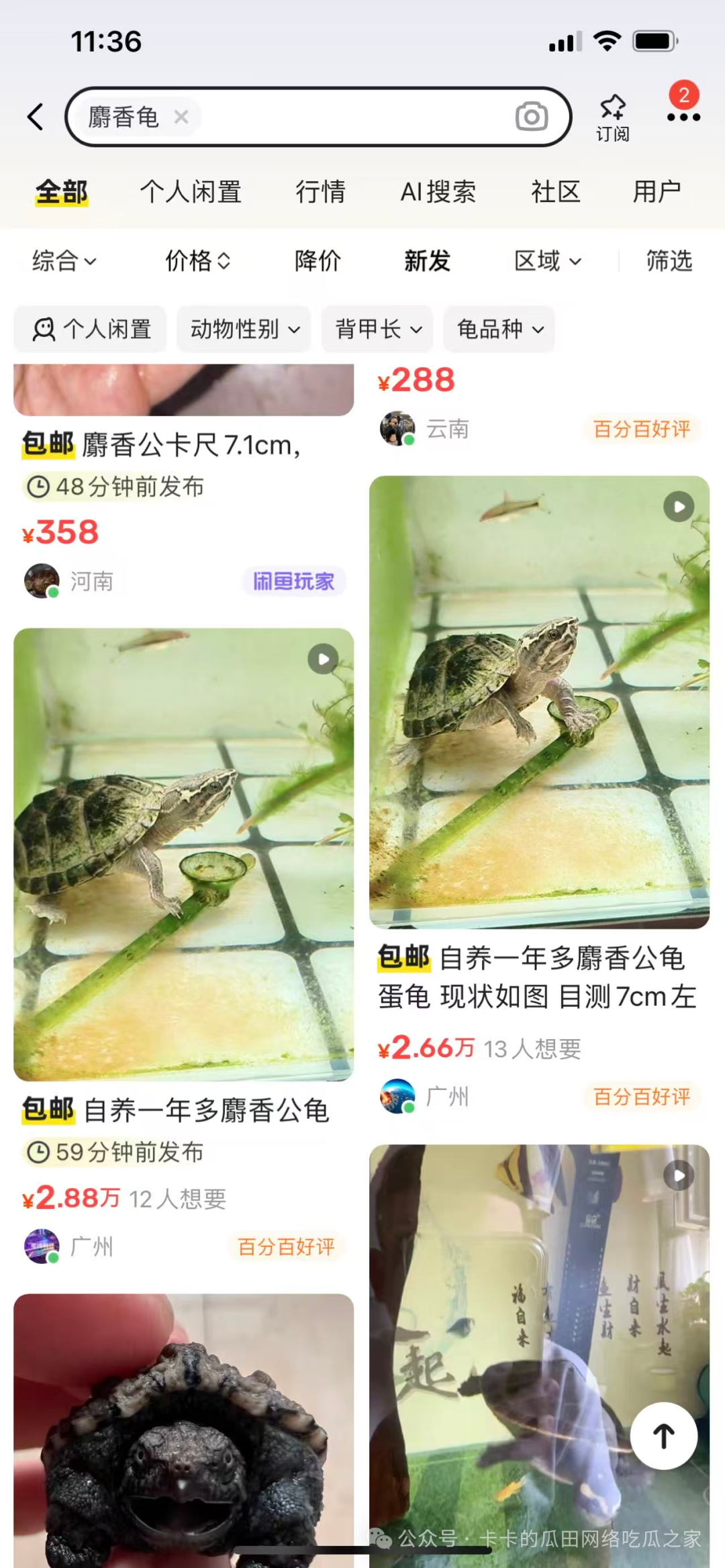Go back from search results
This screenshot has width=725, height=1568.
click(36, 117)
